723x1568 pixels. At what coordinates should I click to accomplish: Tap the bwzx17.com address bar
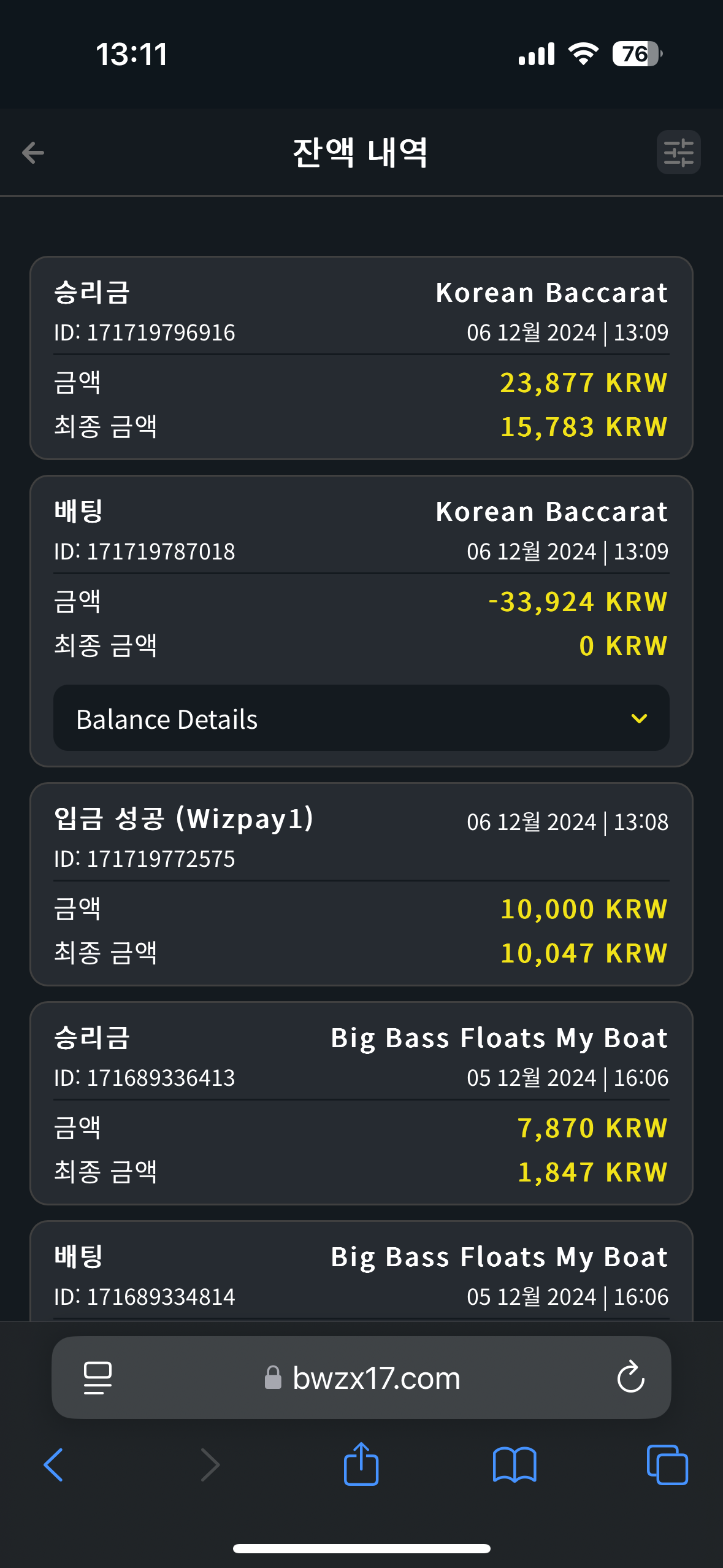click(x=361, y=1378)
